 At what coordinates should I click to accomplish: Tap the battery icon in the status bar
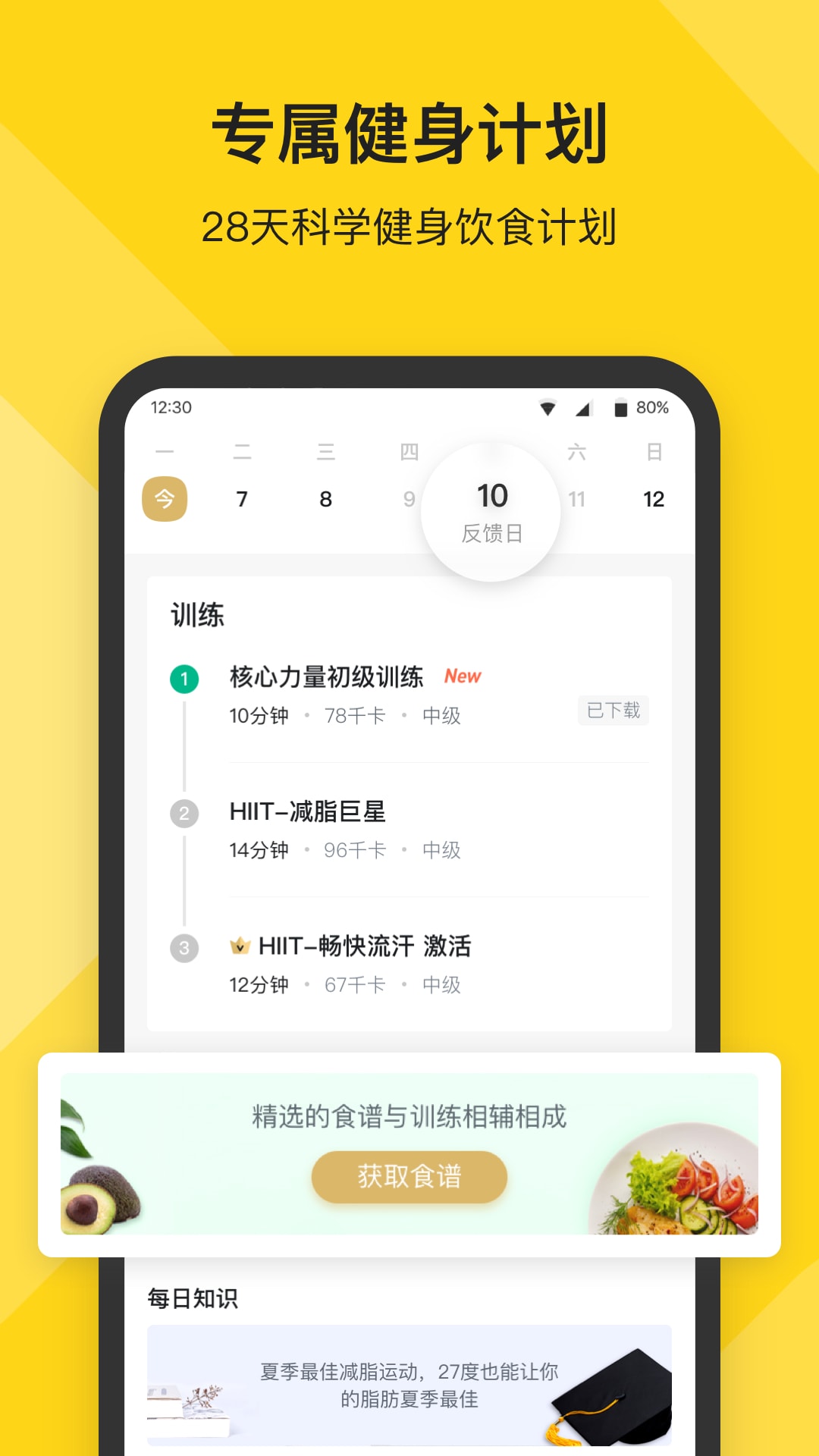pyautogui.click(x=621, y=408)
